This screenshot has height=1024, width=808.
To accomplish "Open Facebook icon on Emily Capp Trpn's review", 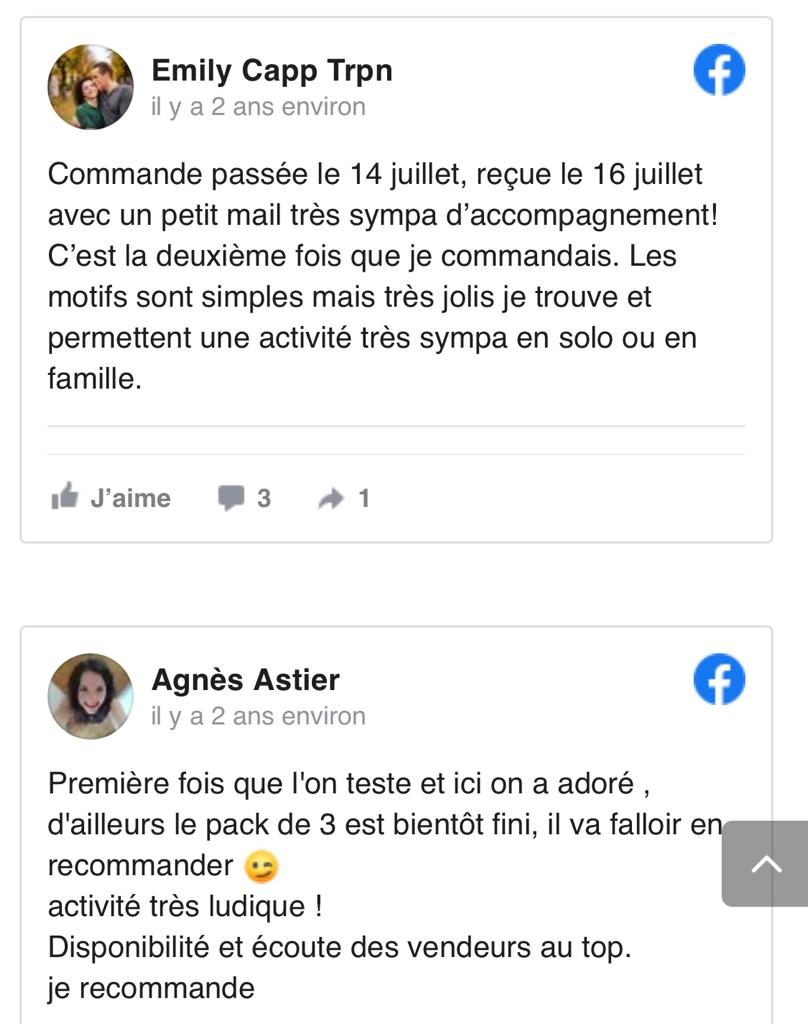I will [719, 71].
